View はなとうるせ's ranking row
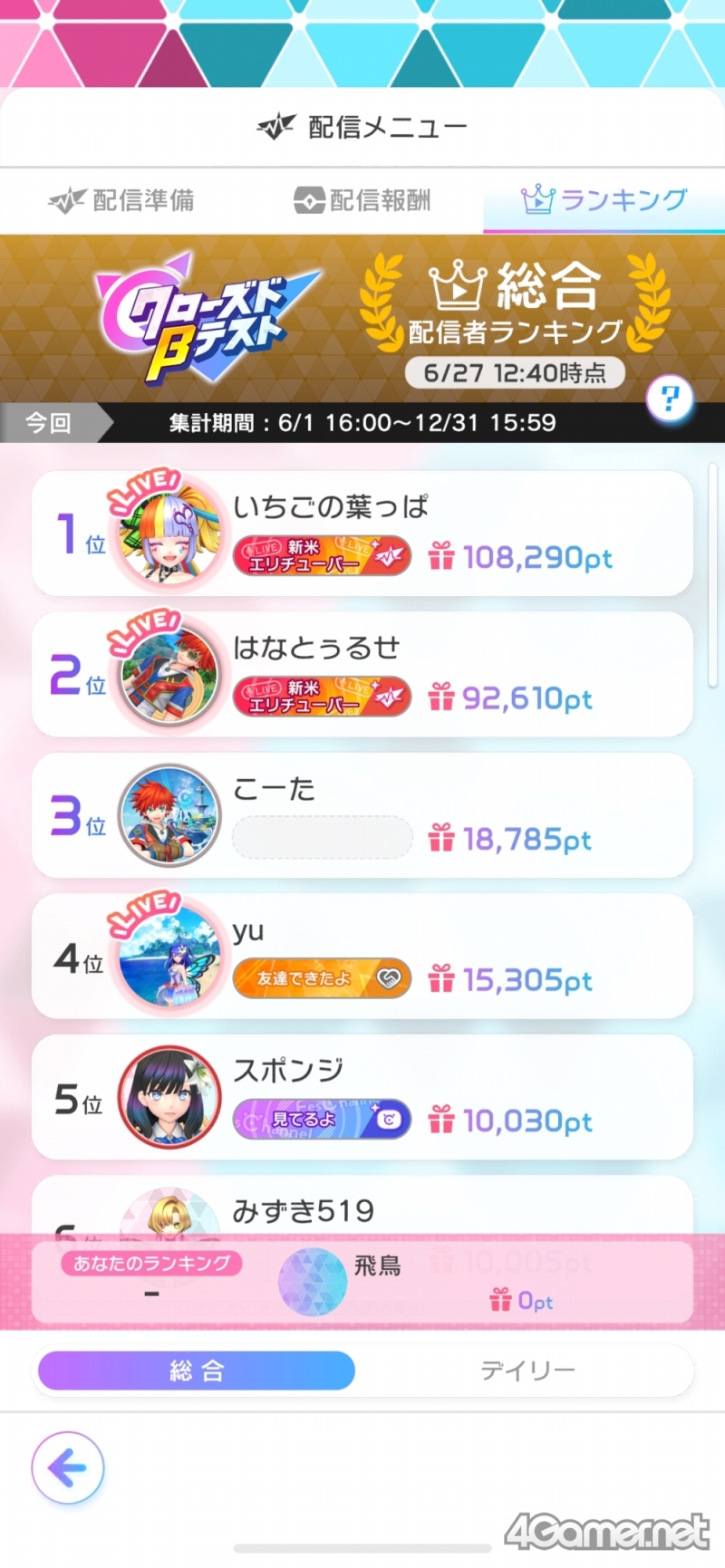The height and width of the screenshot is (1568, 725). coord(362,674)
